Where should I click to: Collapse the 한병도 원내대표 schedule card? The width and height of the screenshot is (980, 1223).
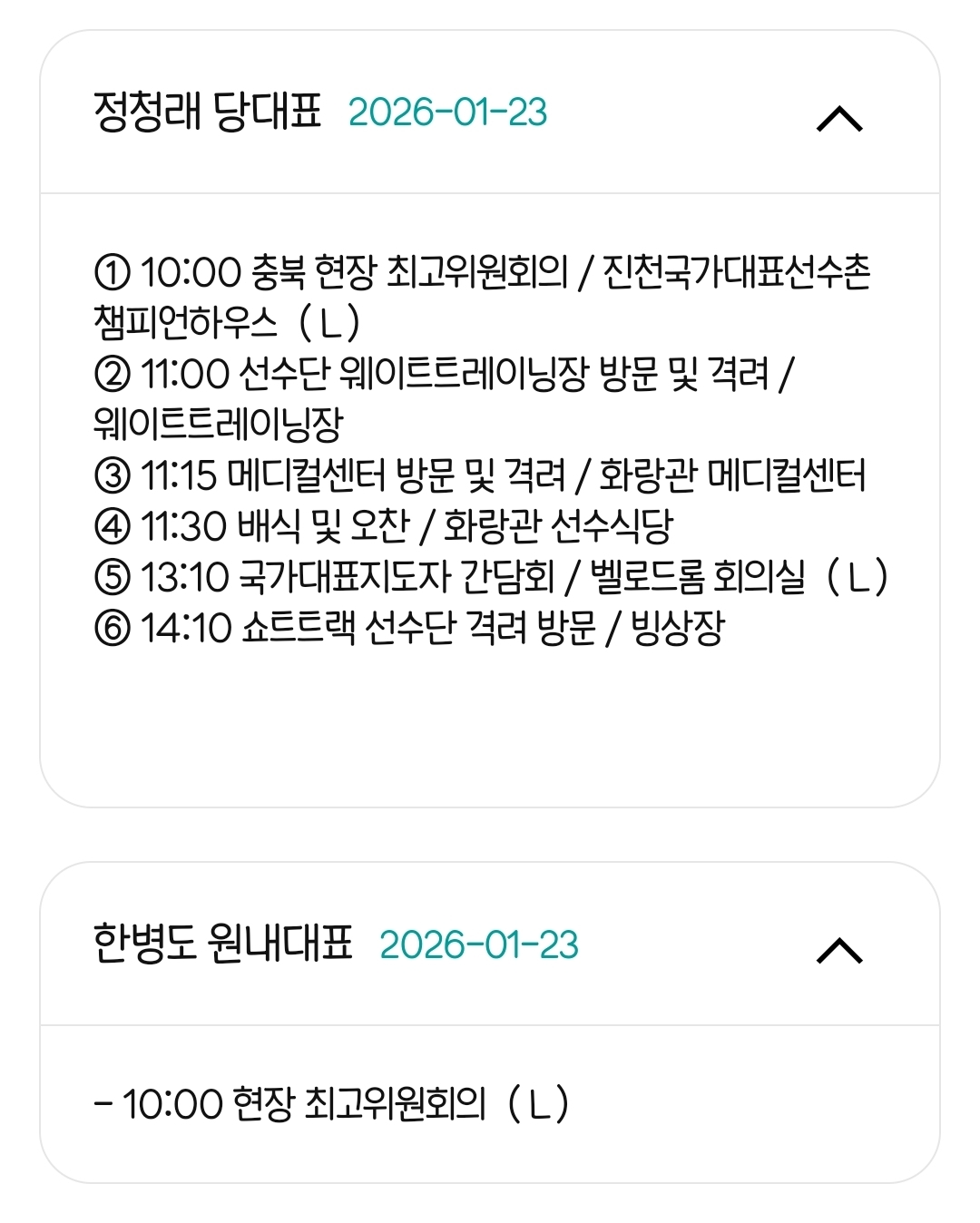pyautogui.click(x=839, y=950)
